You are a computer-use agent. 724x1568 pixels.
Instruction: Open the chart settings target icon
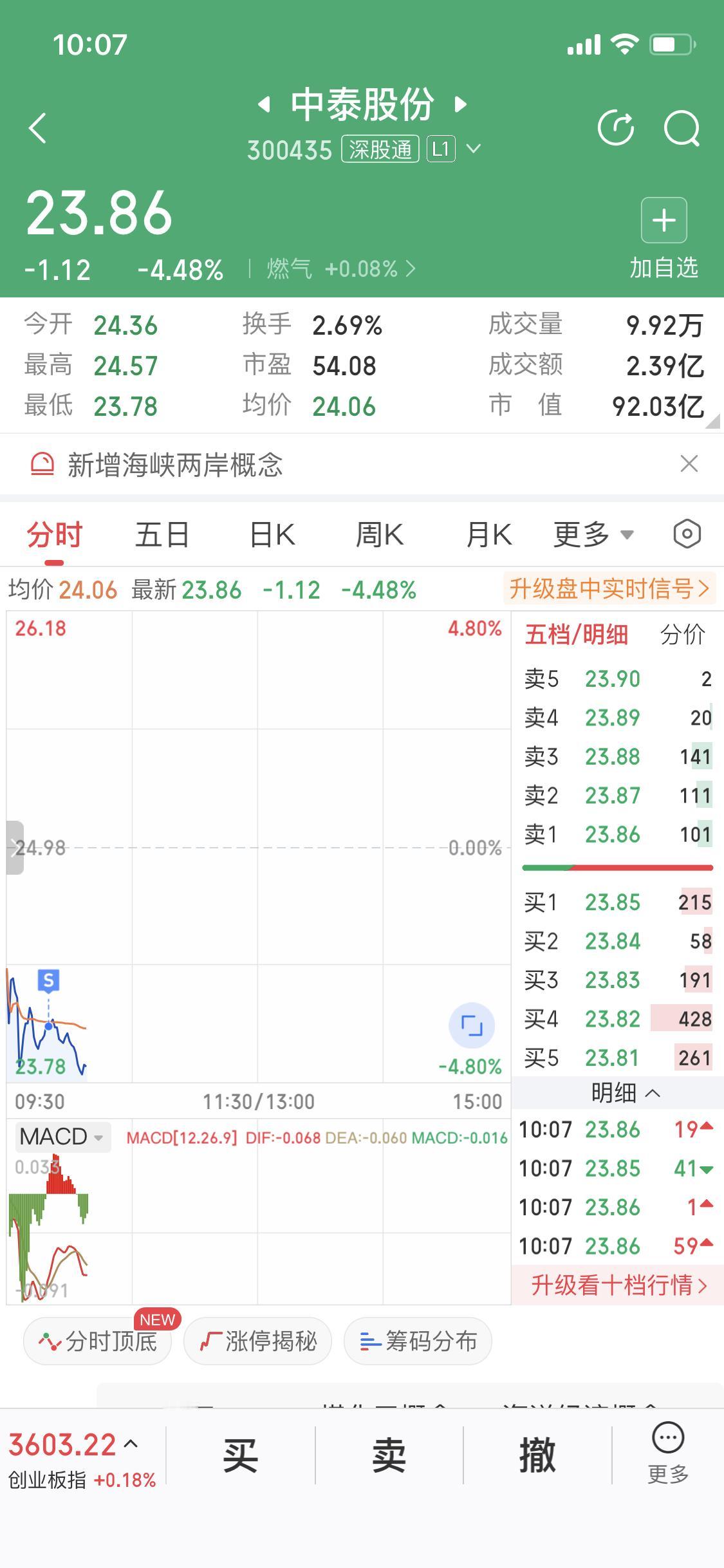pyautogui.click(x=687, y=534)
